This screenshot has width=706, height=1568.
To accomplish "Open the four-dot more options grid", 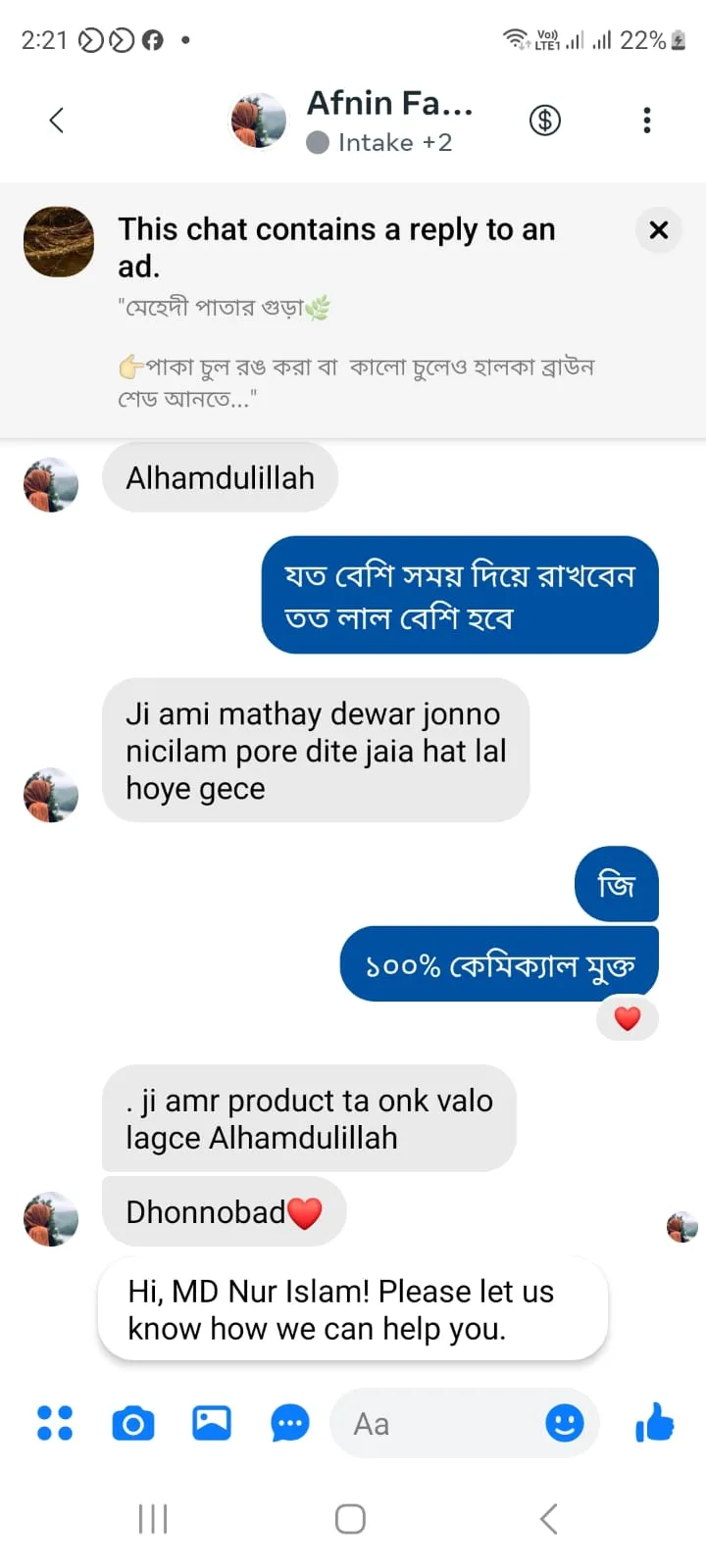I will [x=55, y=1423].
